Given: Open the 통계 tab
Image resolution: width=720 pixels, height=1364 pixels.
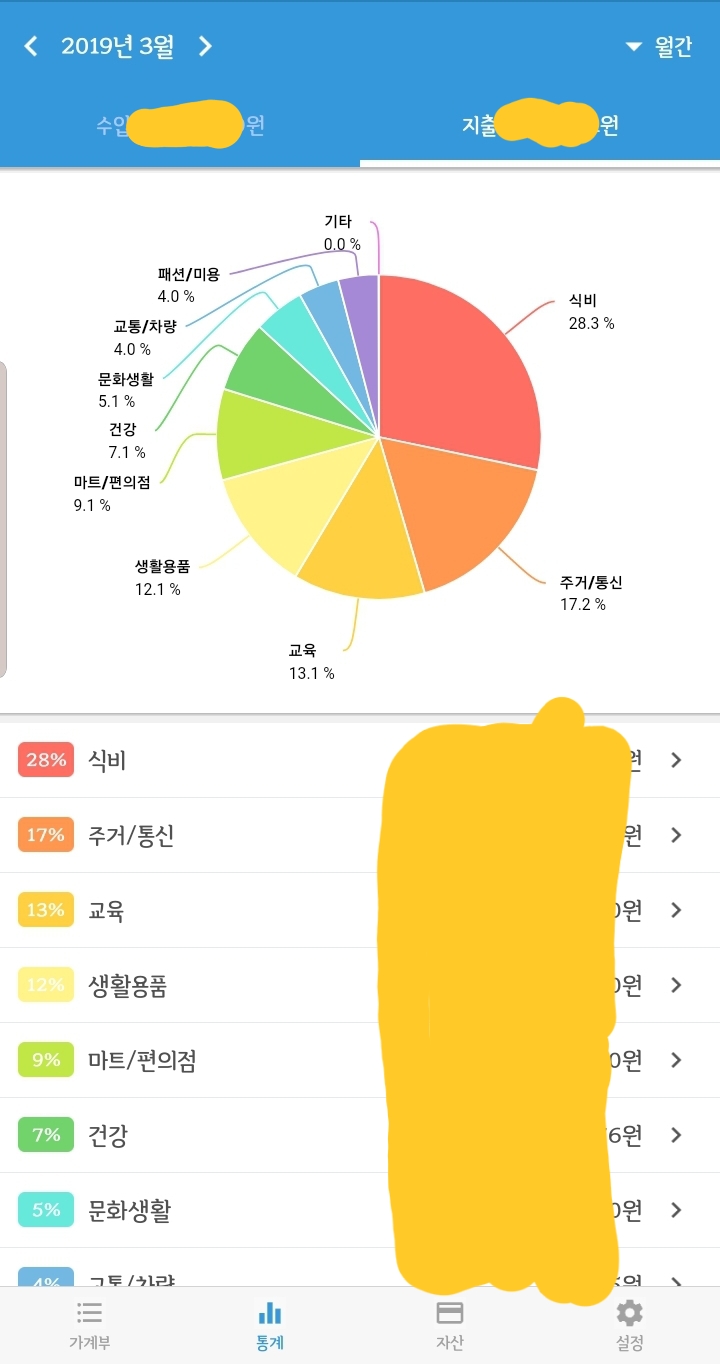Looking at the screenshot, I should click(270, 1325).
